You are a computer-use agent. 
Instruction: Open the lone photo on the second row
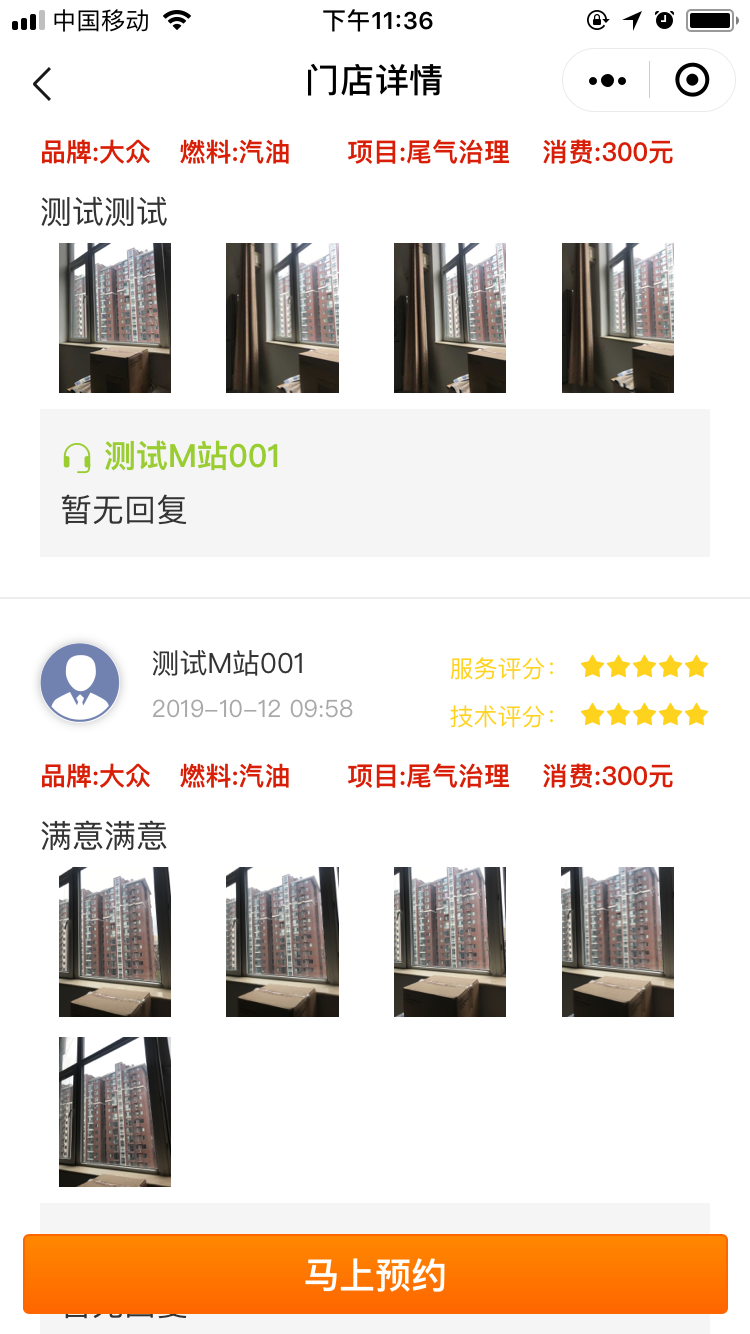(114, 1112)
